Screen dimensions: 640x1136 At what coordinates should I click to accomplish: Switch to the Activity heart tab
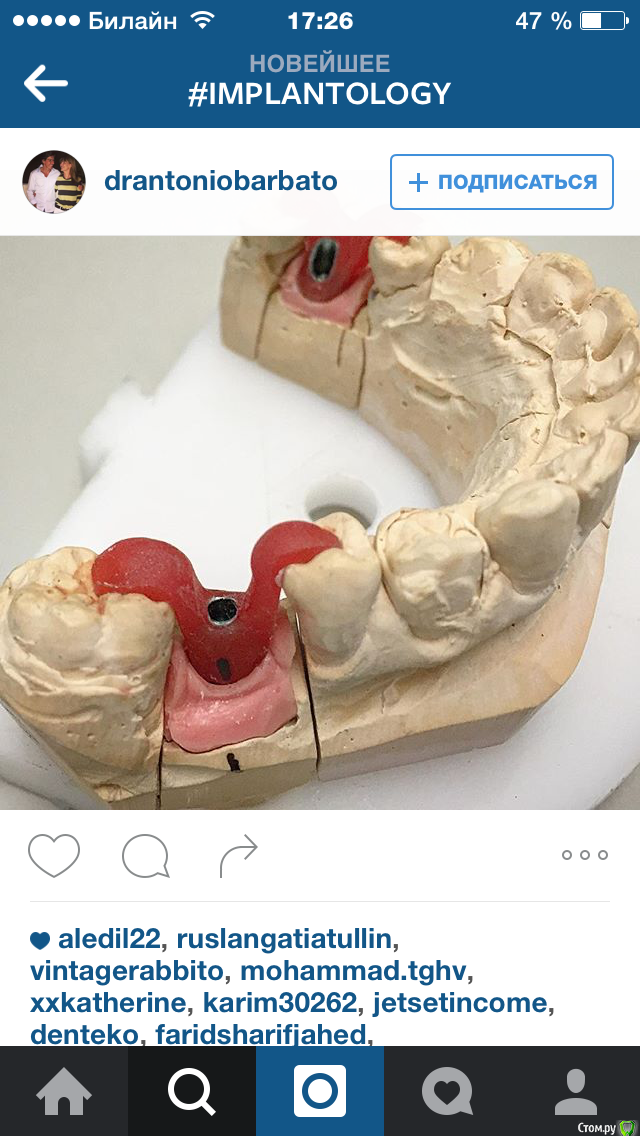pos(447,1091)
